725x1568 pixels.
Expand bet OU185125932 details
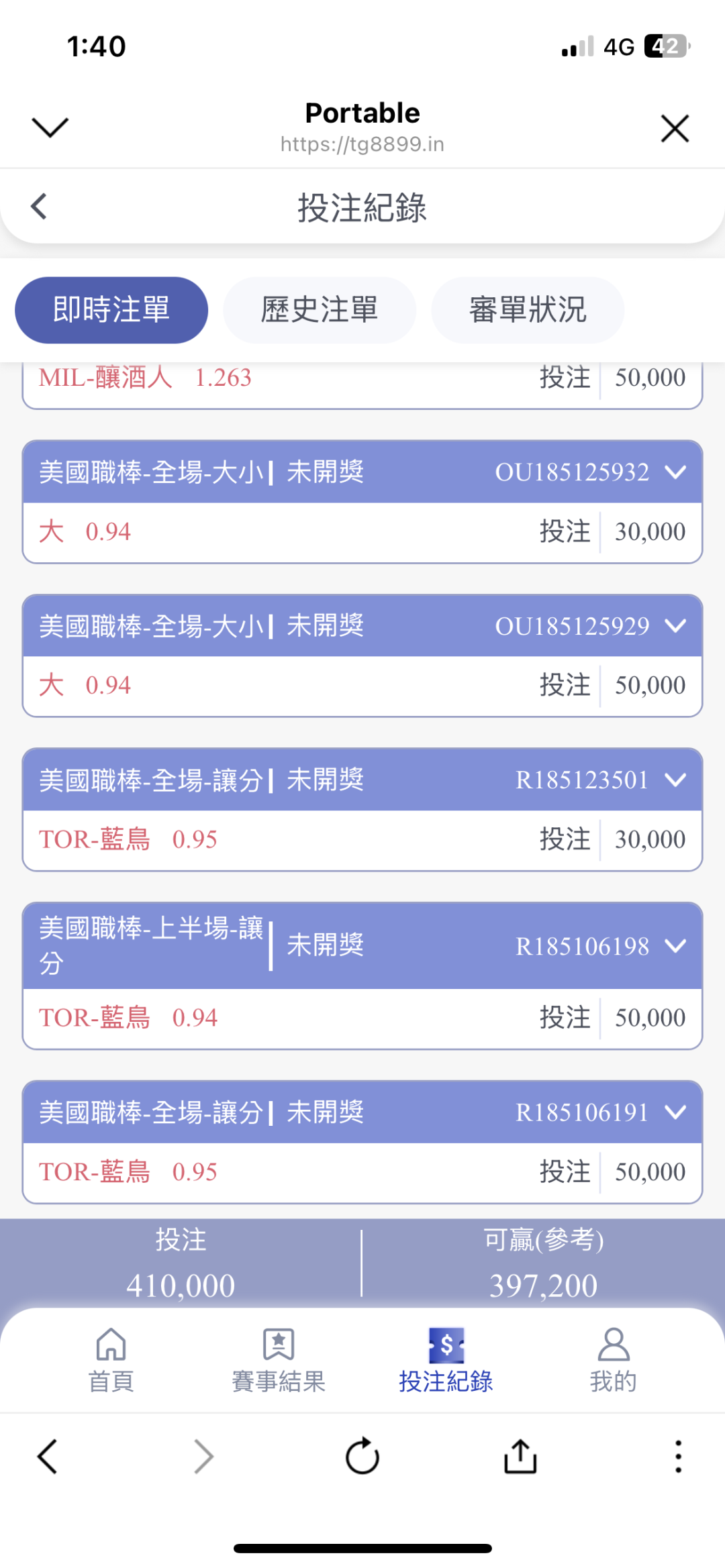point(675,472)
